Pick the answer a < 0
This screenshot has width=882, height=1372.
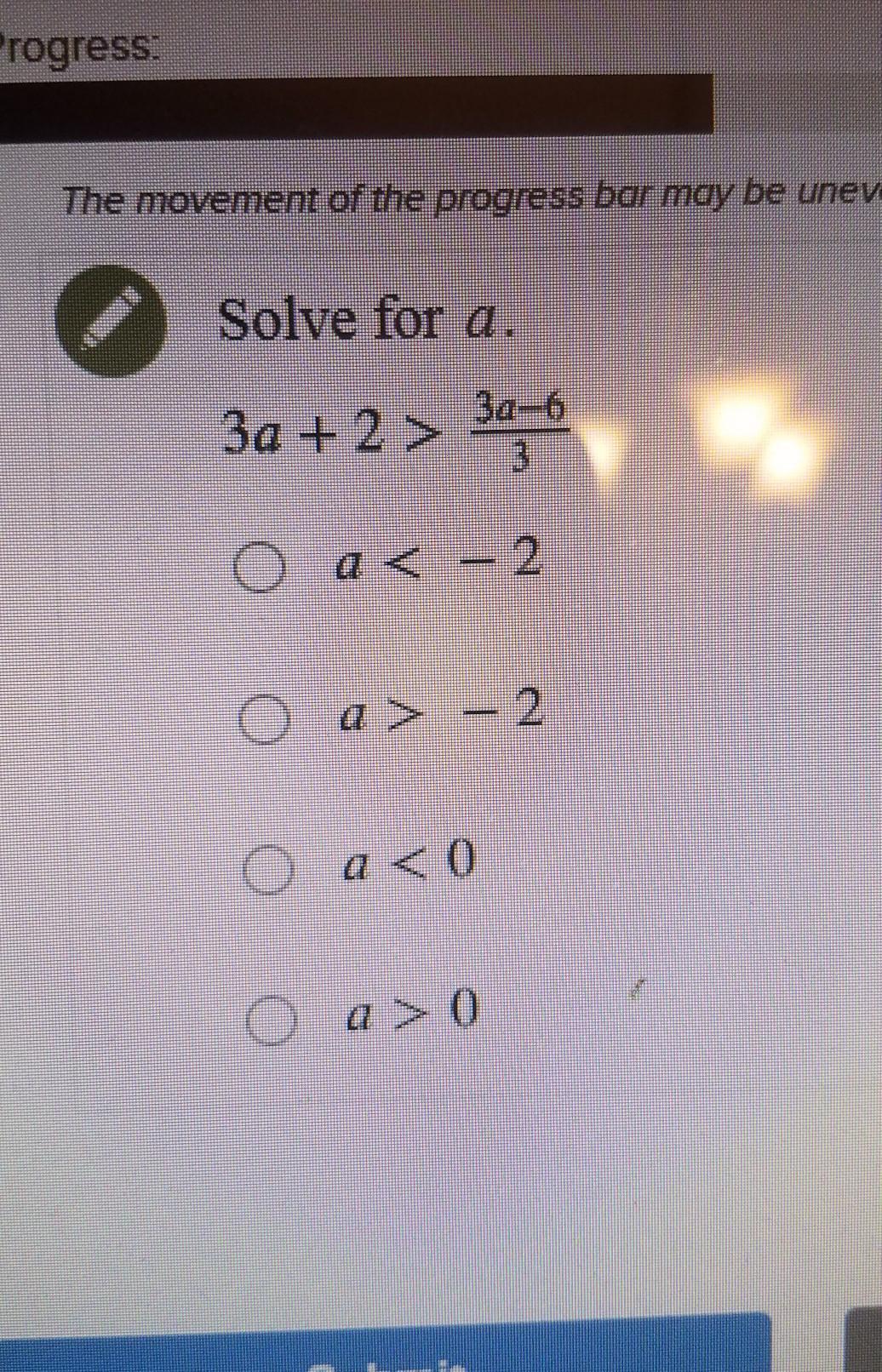tap(268, 870)
